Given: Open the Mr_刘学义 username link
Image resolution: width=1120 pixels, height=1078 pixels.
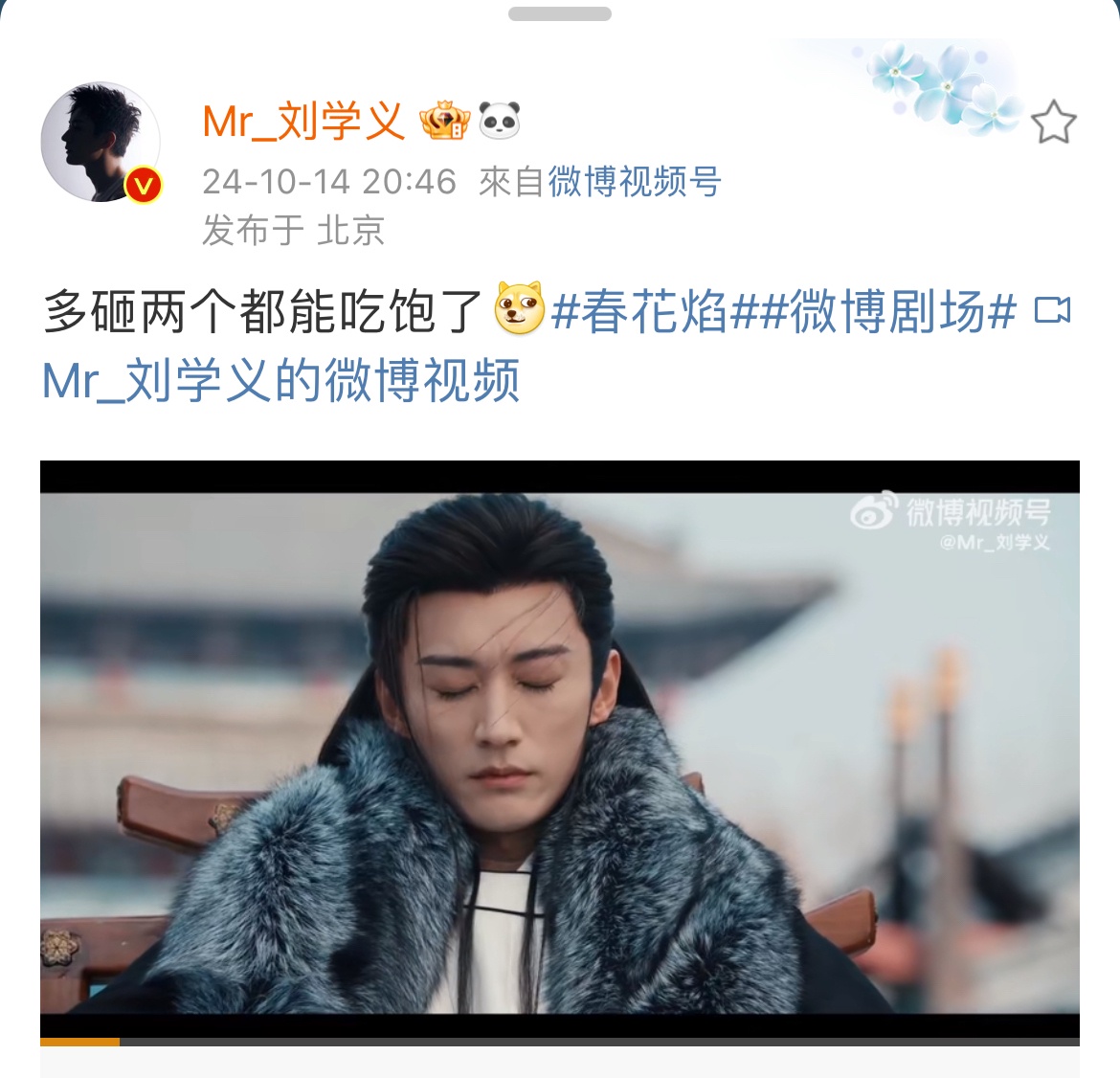Looking at the screenshot, I should [x=303, y=122].
